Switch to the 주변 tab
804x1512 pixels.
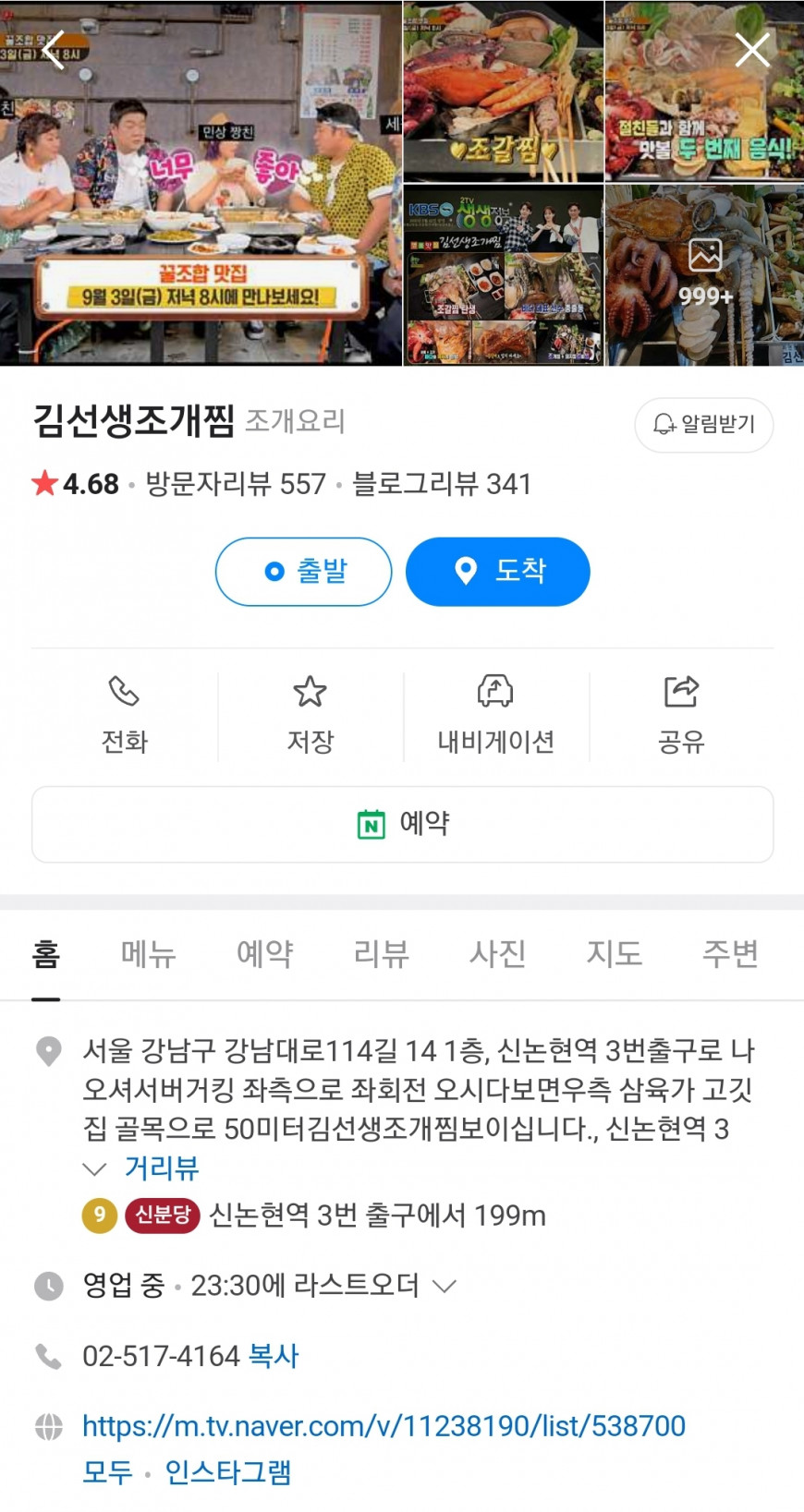731,953
